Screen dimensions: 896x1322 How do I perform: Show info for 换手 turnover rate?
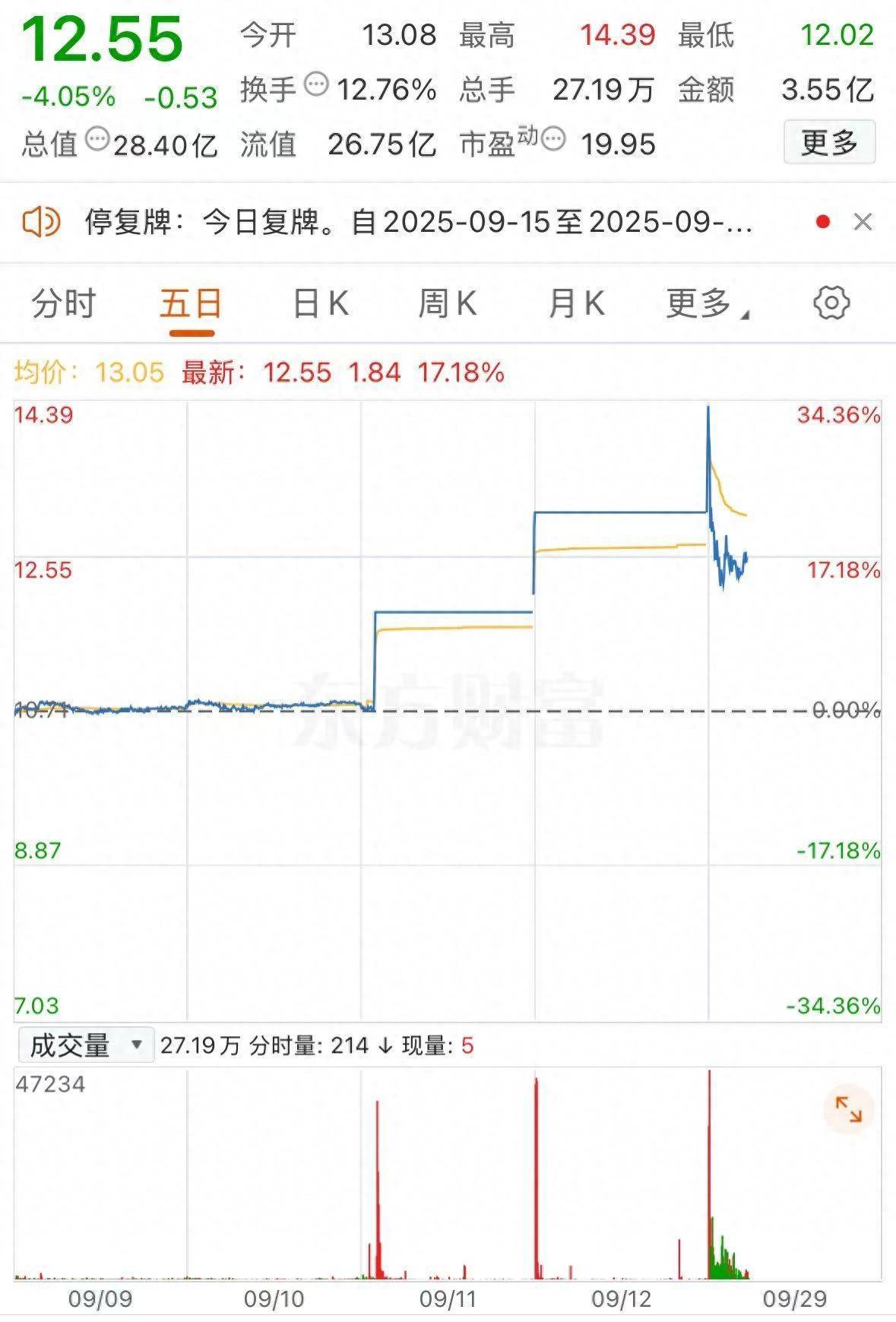(316, 84)
